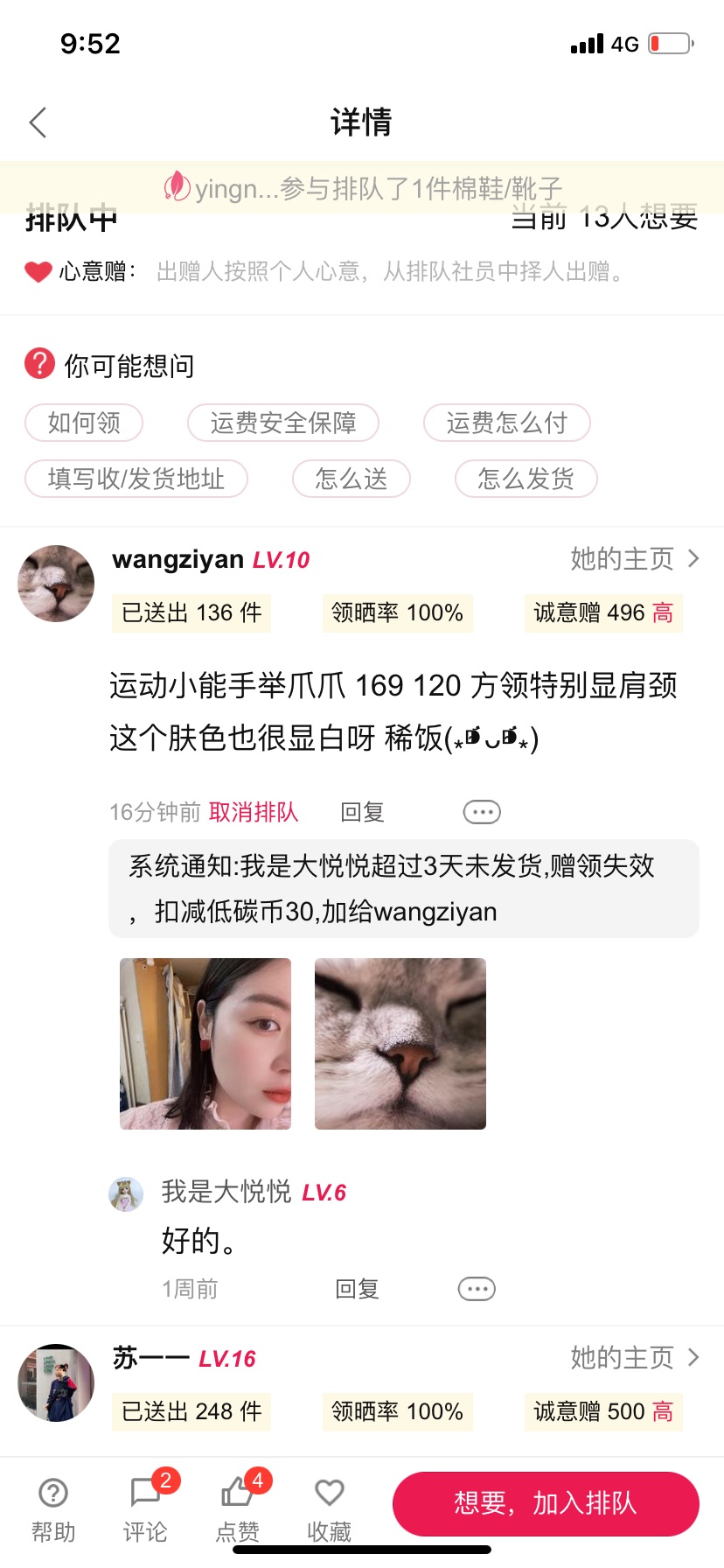Choose the 填写收/发货地址 chip

[x=136, y=479]
